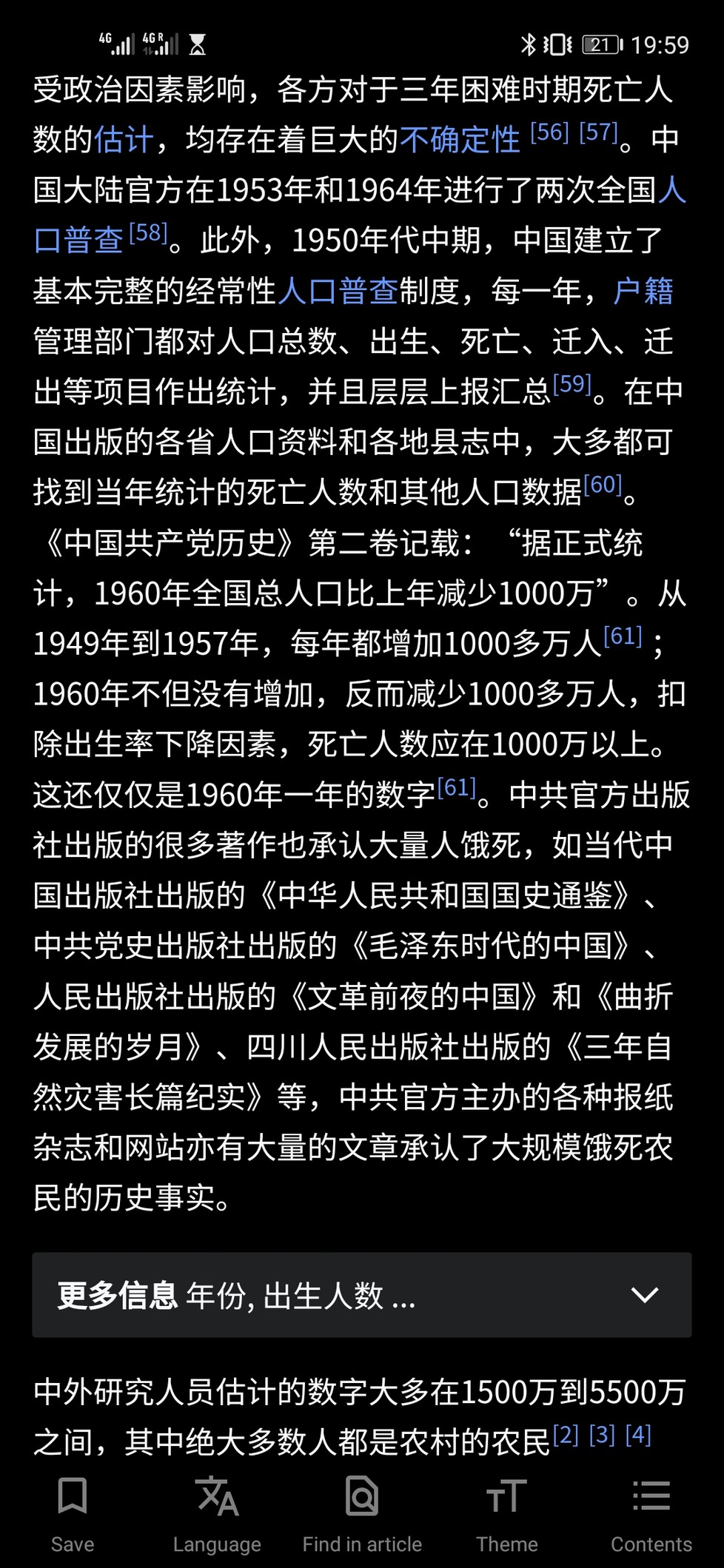The image size is (724, 1568).
Task: Open citation [59]
Action: pos(572,384)
